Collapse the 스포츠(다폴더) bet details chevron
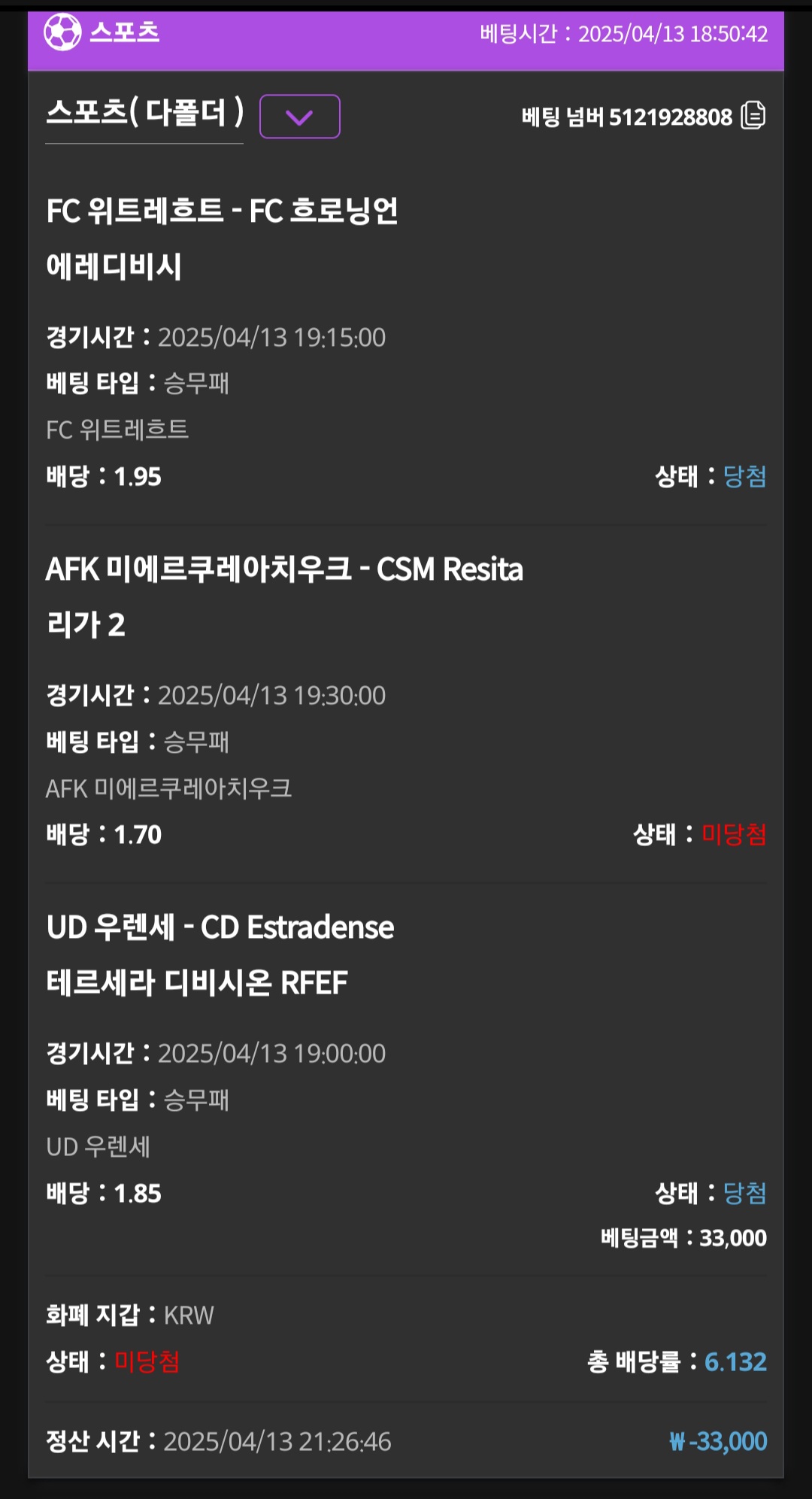This screenshot has width=812, height=1499. (x=299, y=117)
